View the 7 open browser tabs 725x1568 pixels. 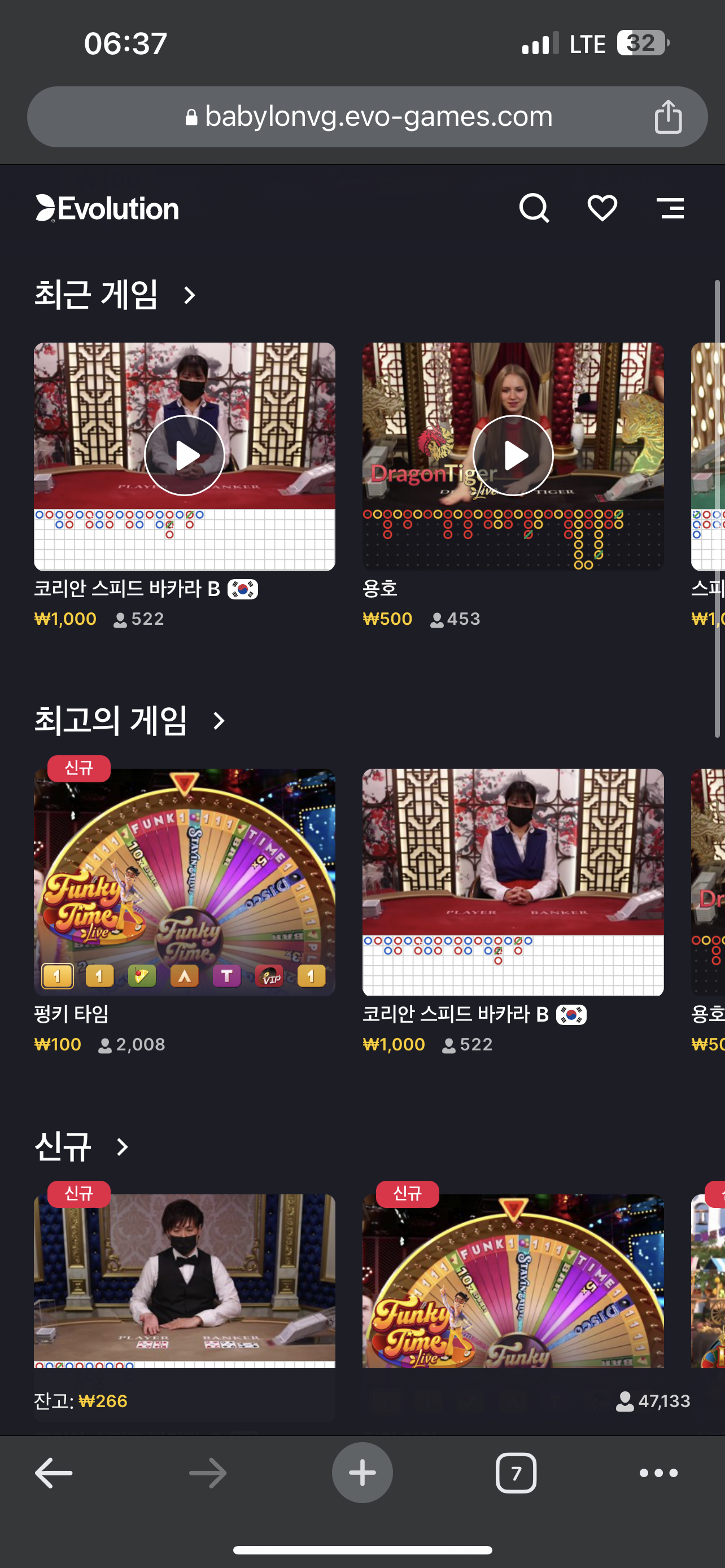(x=516, y=1473)
